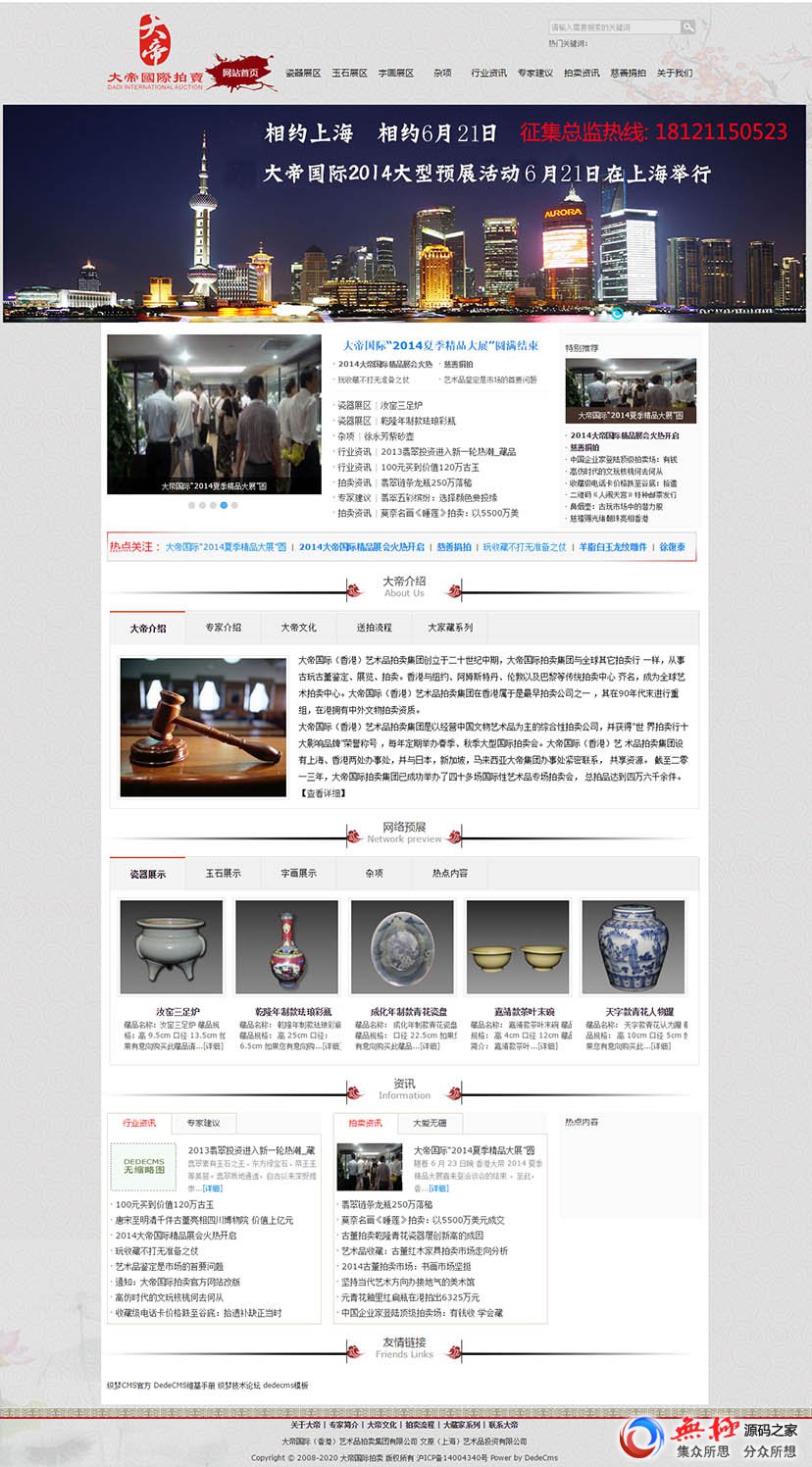Open the 玉石展区 navigation item
The height and width of the screenshot is (1467, 812).
coord(349,74)
